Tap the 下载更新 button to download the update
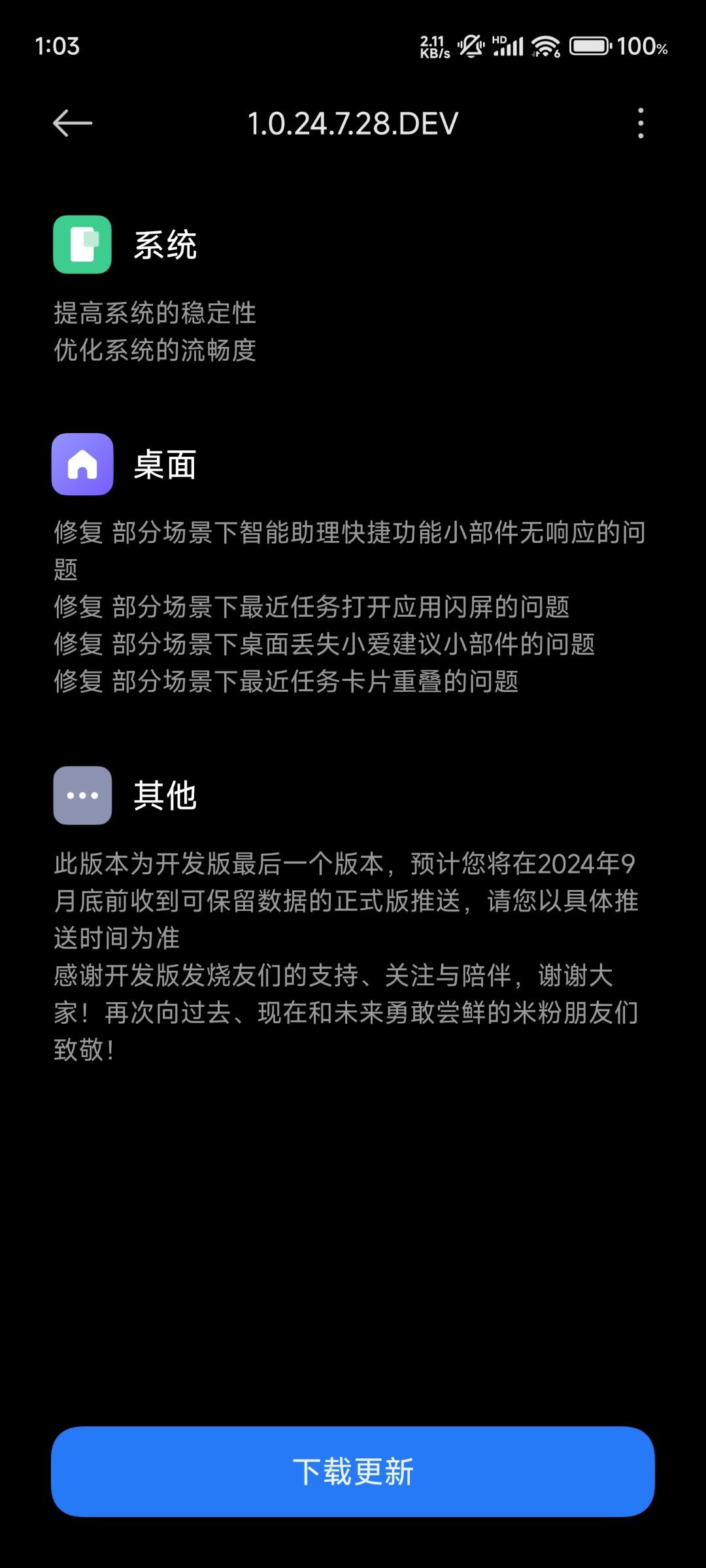 [x=353, y=1471]
